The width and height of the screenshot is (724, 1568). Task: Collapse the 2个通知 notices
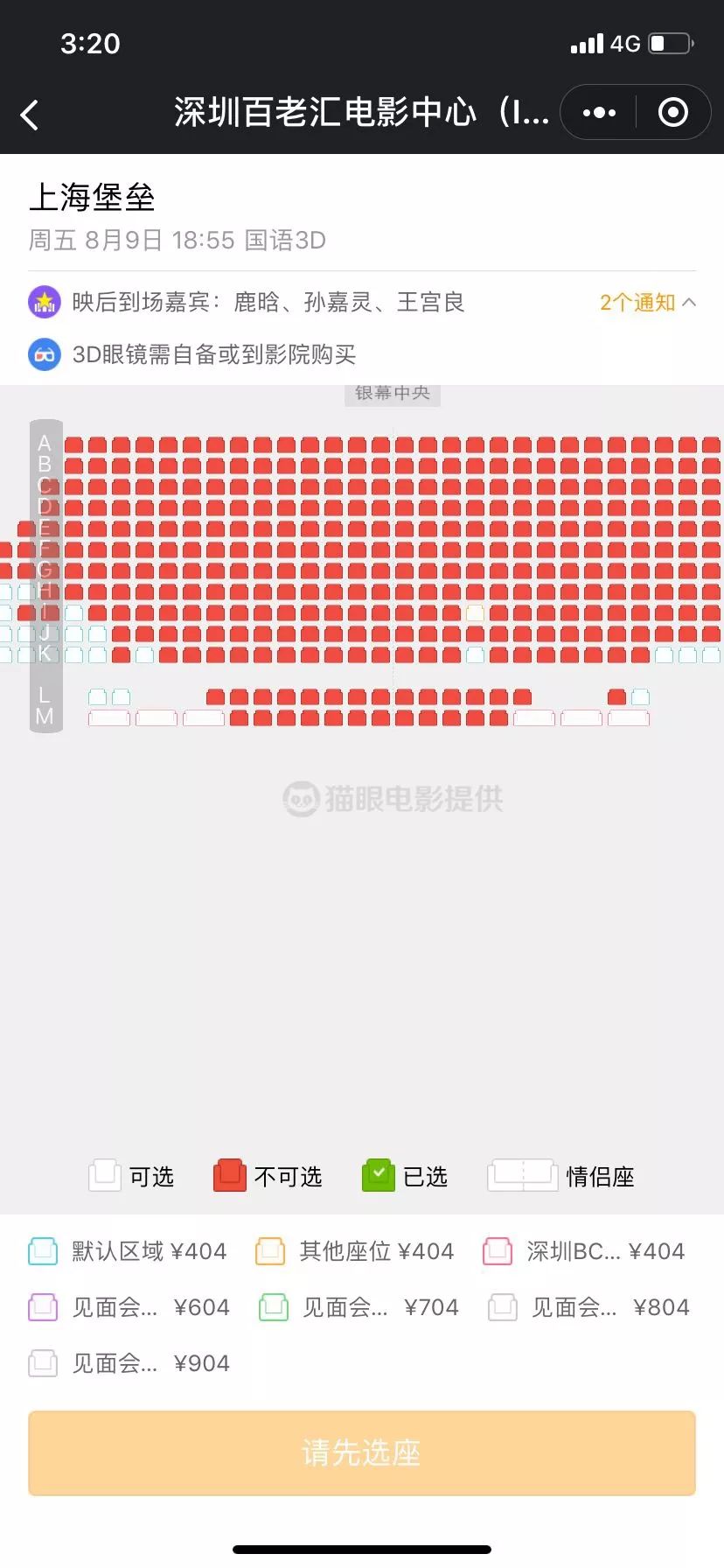tap(647, 303)
